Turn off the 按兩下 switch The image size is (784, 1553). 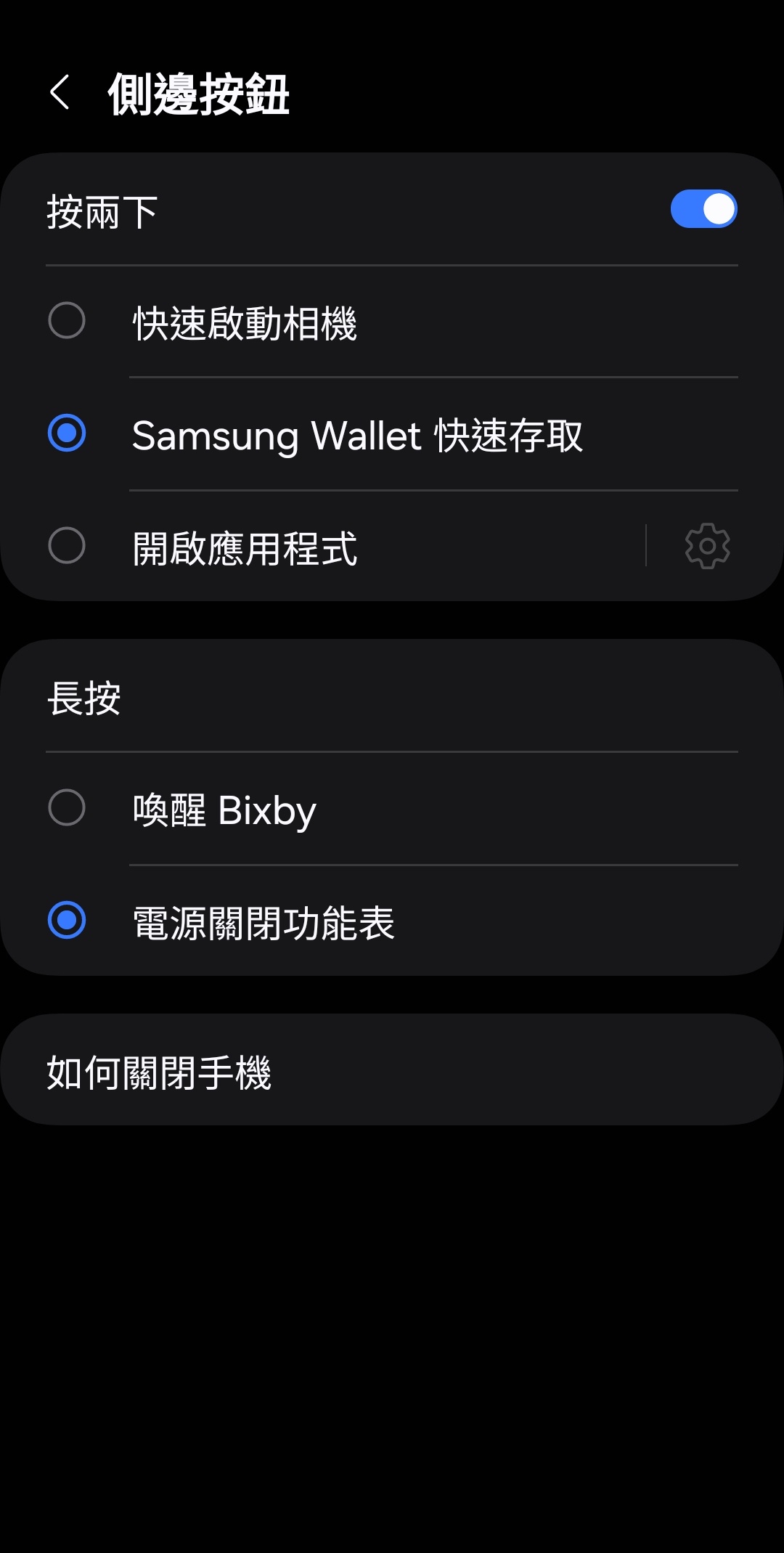pyautogui.click(x=703, y=210)
